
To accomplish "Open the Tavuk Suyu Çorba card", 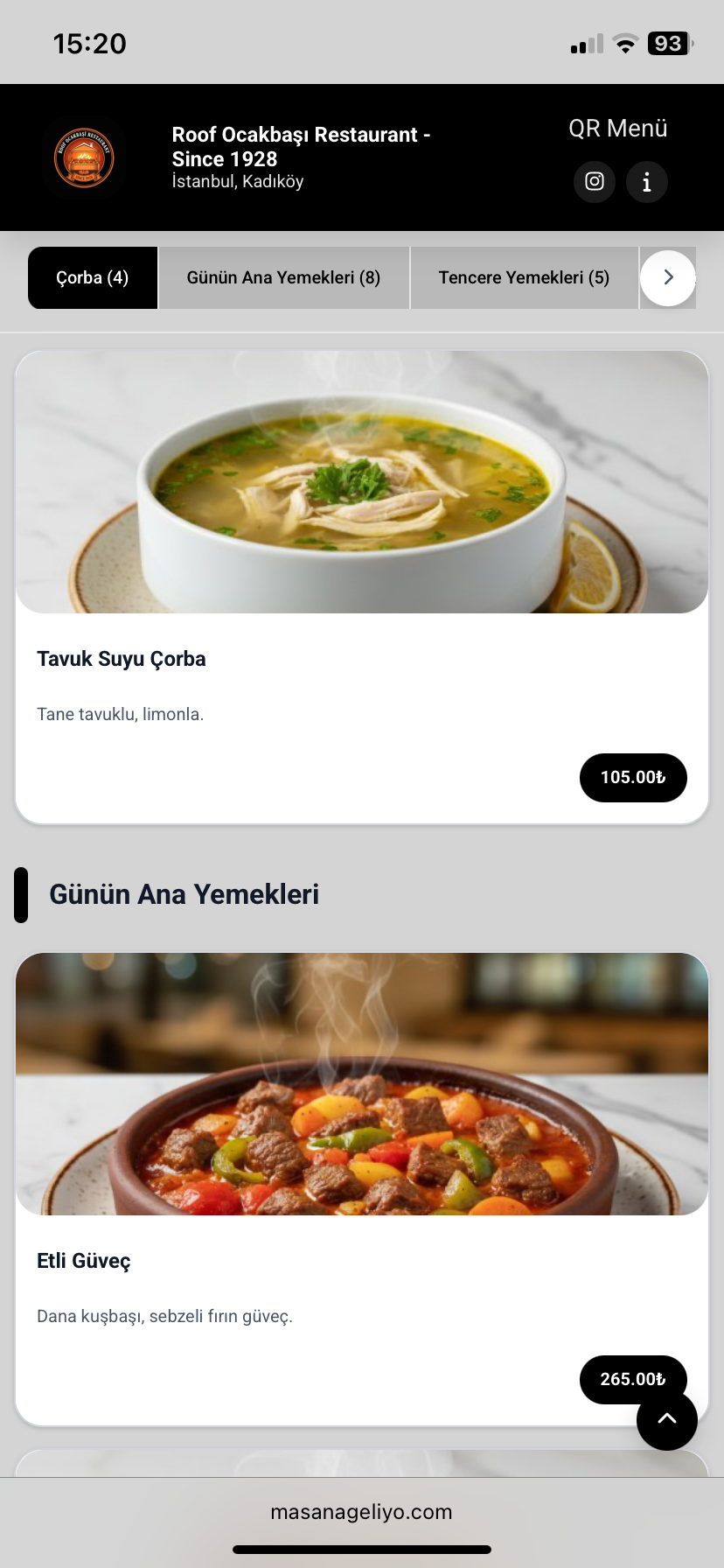I will (361, 586).
